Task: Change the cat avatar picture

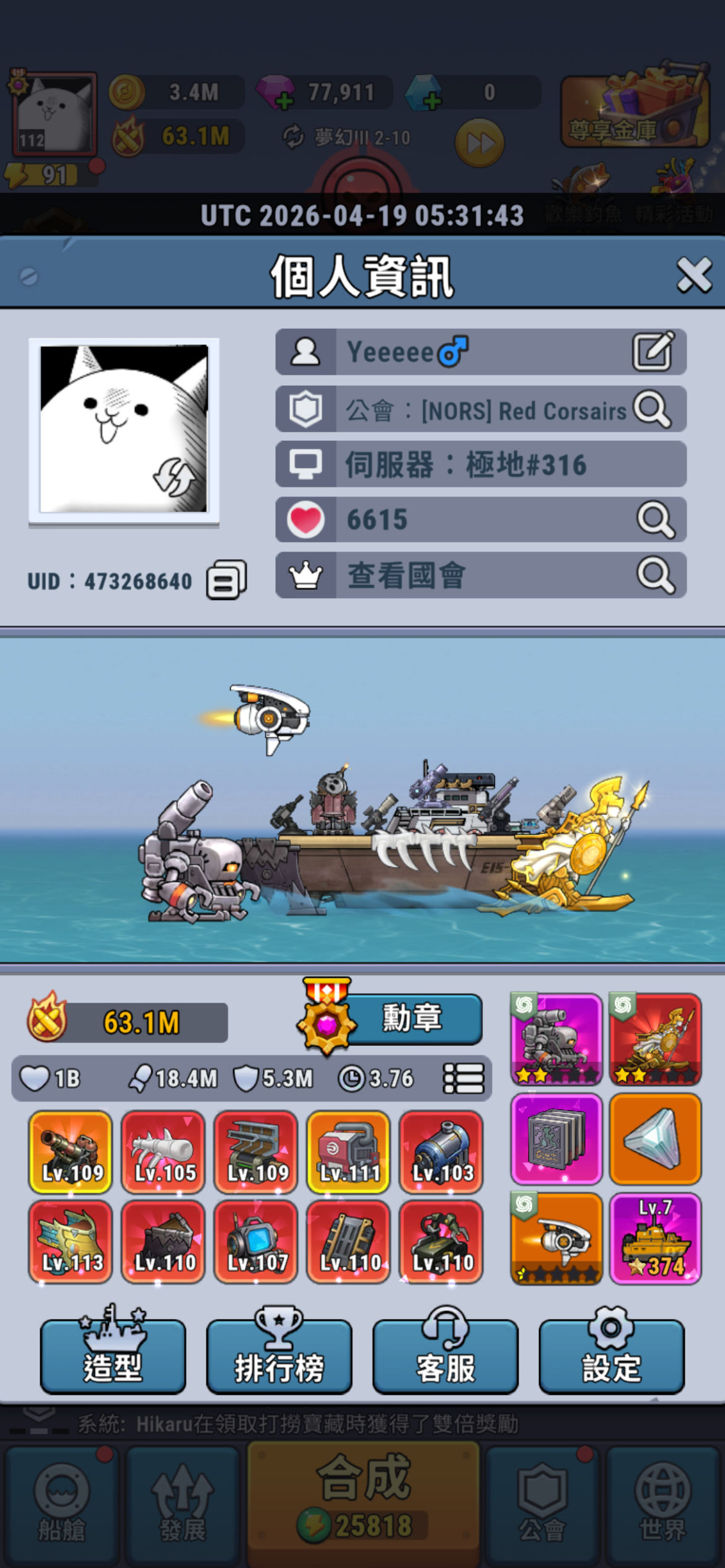Action: [x=174, y=477]
